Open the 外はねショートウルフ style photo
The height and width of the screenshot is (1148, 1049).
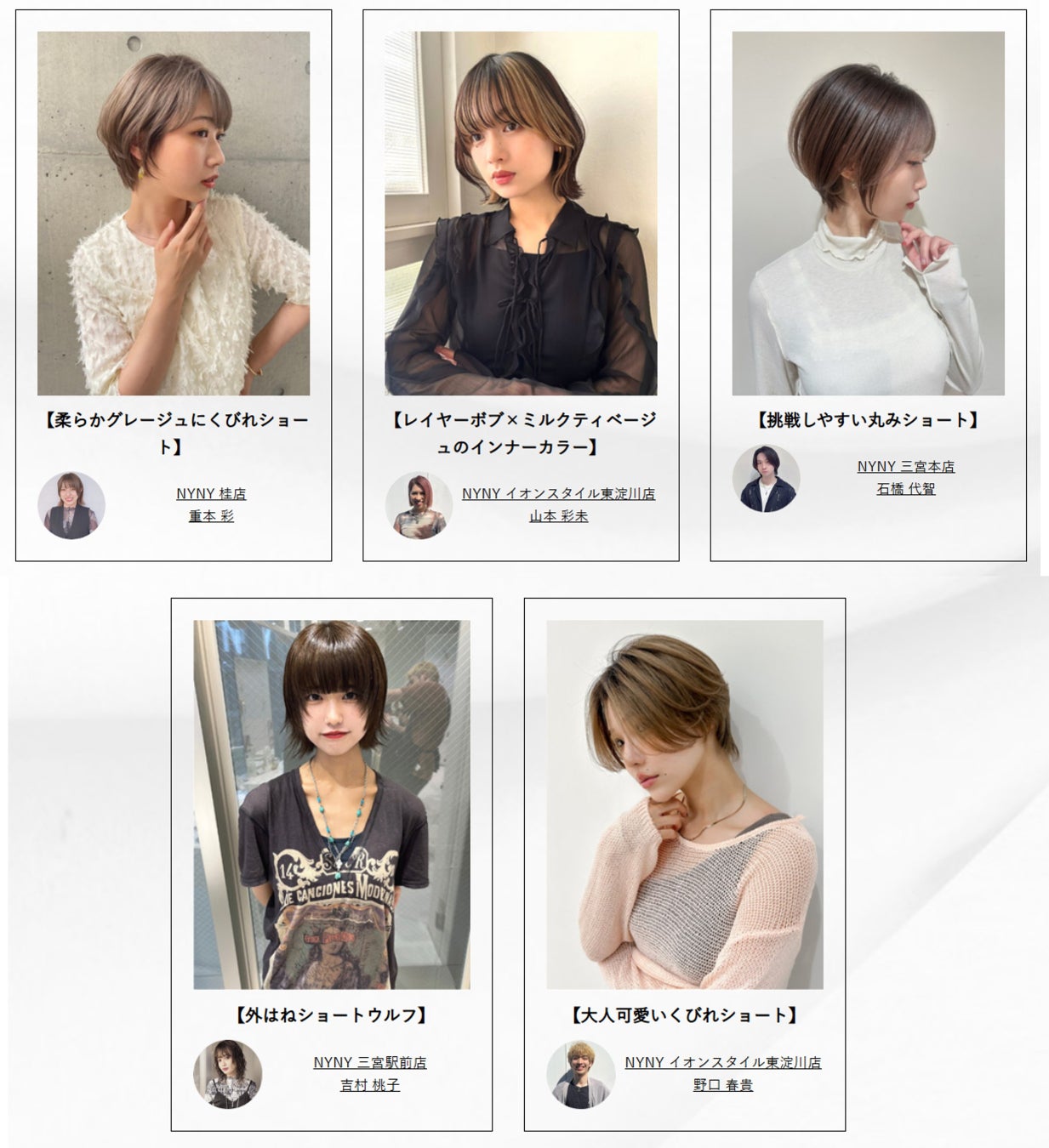tap(331, 804)
